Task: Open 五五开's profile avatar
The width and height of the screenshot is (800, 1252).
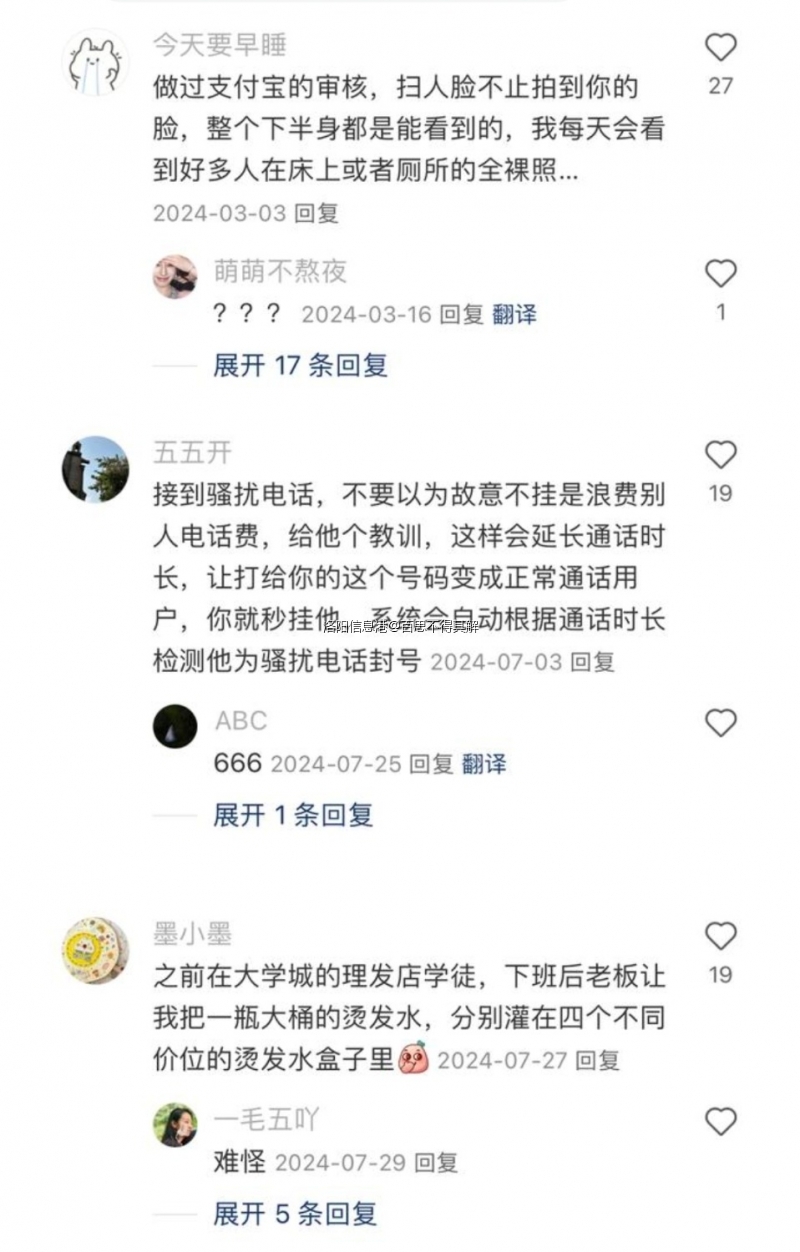Action: 95,468
